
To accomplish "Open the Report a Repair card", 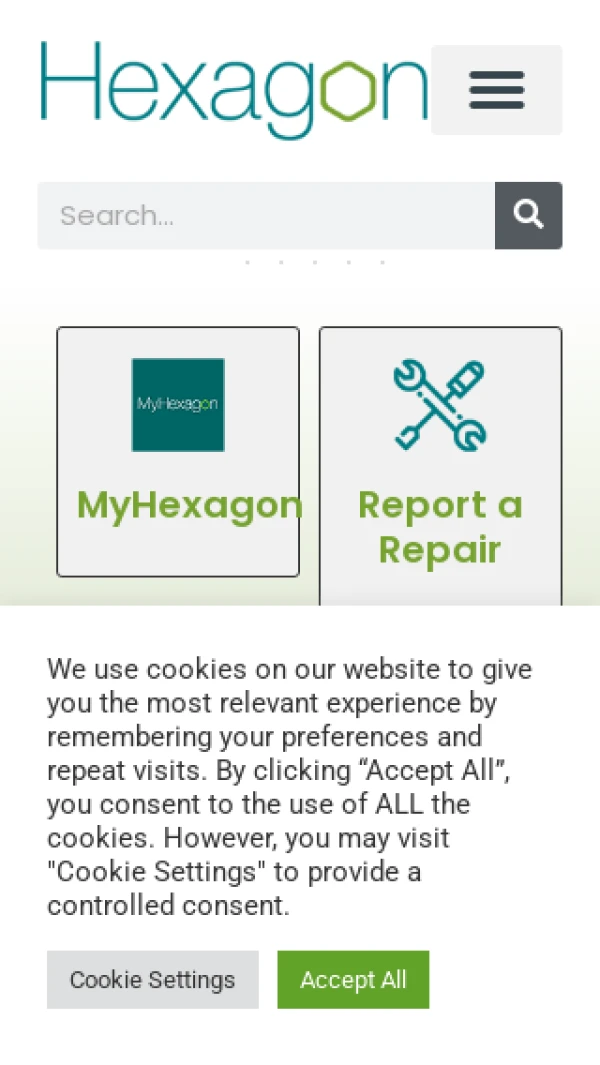I will [x=440, y=466].
